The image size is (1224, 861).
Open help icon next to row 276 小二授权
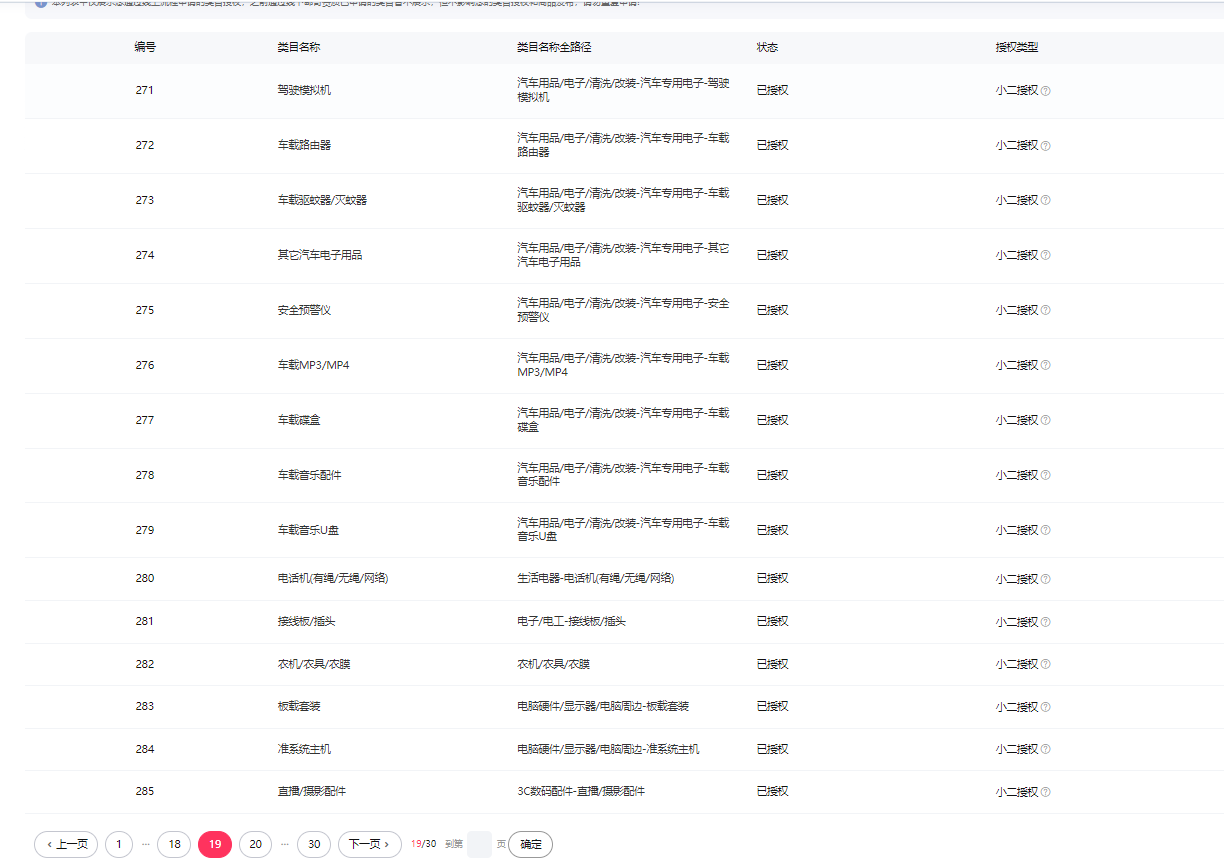(x=1046, y=366)
